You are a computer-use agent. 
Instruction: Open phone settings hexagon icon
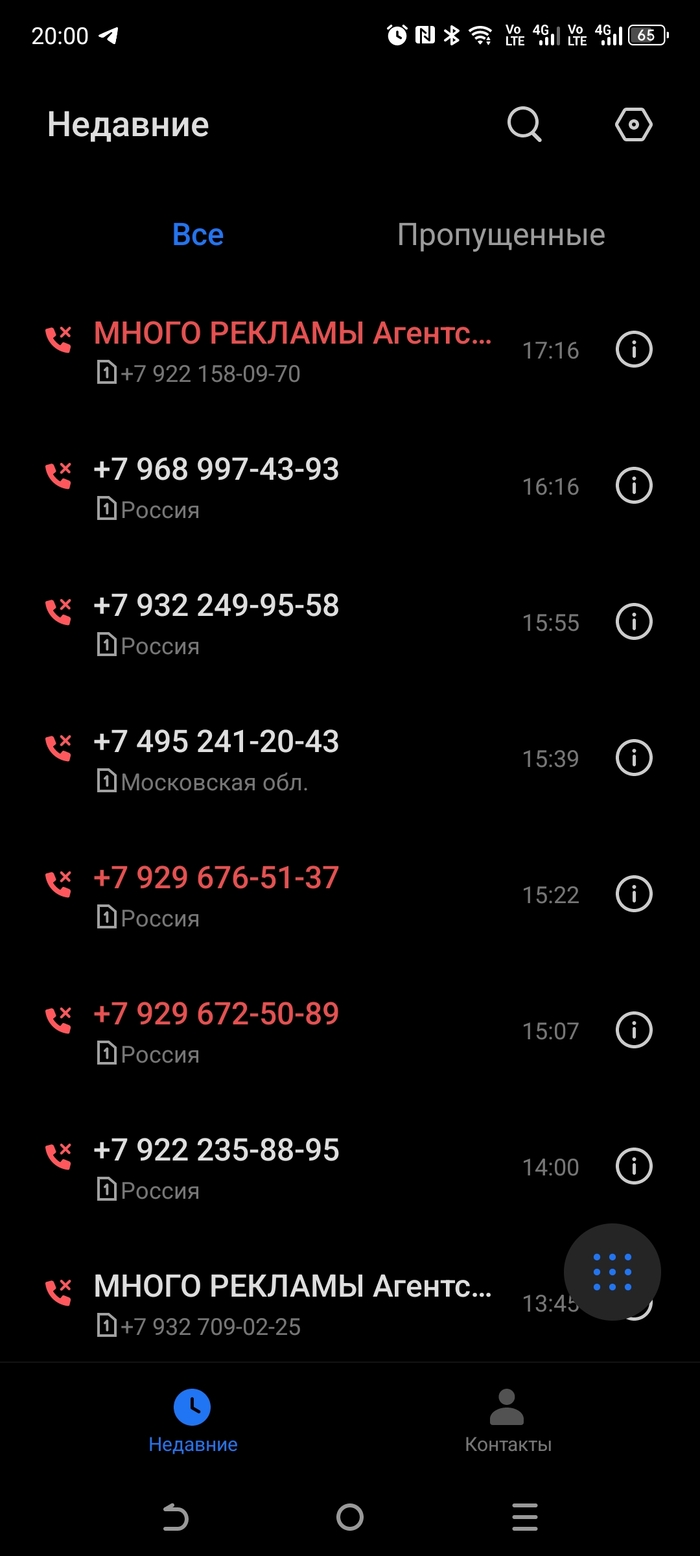(x=633, y=125)
